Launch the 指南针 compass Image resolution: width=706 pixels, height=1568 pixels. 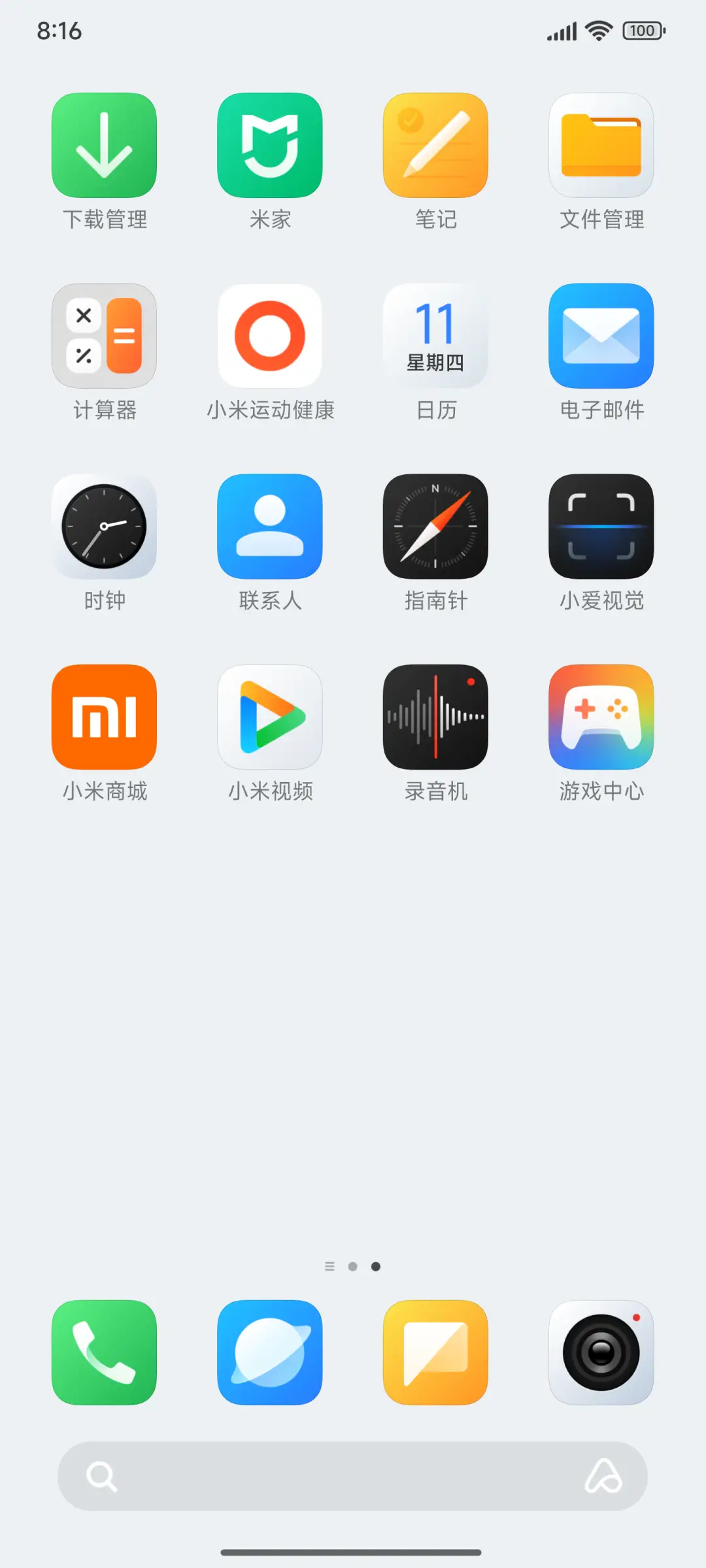[x=436, y=526]
